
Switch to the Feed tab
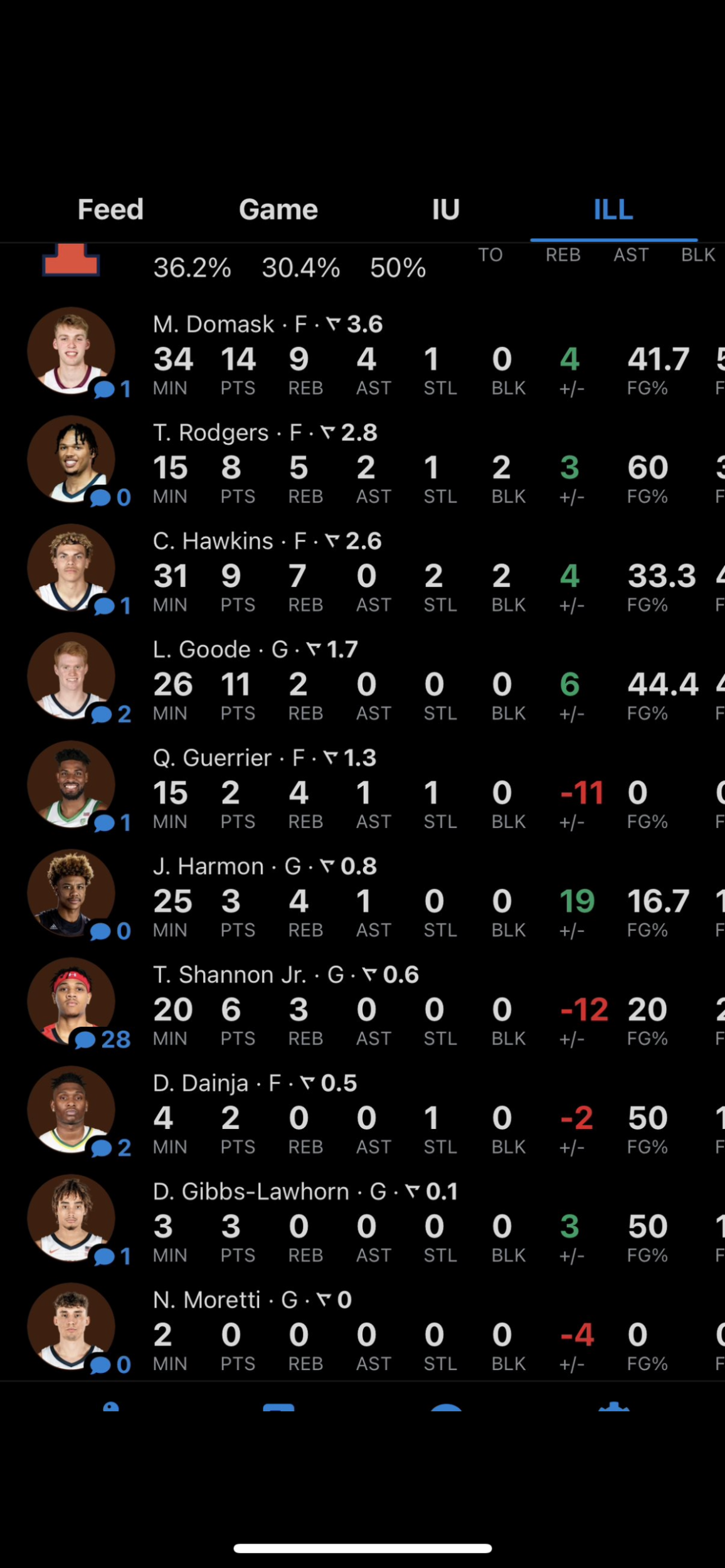pos(110,209)
